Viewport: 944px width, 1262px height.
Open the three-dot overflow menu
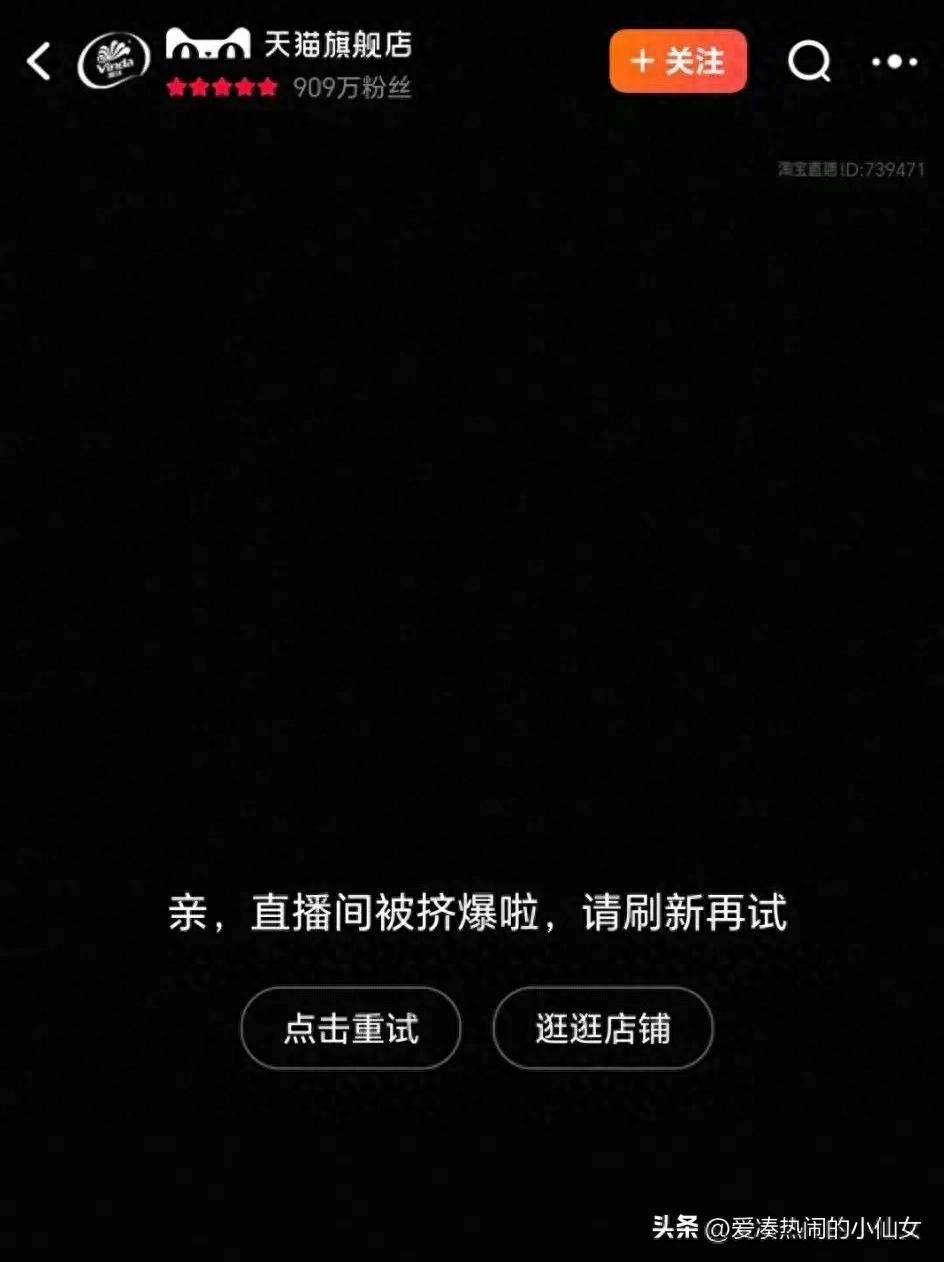(894, 62)
